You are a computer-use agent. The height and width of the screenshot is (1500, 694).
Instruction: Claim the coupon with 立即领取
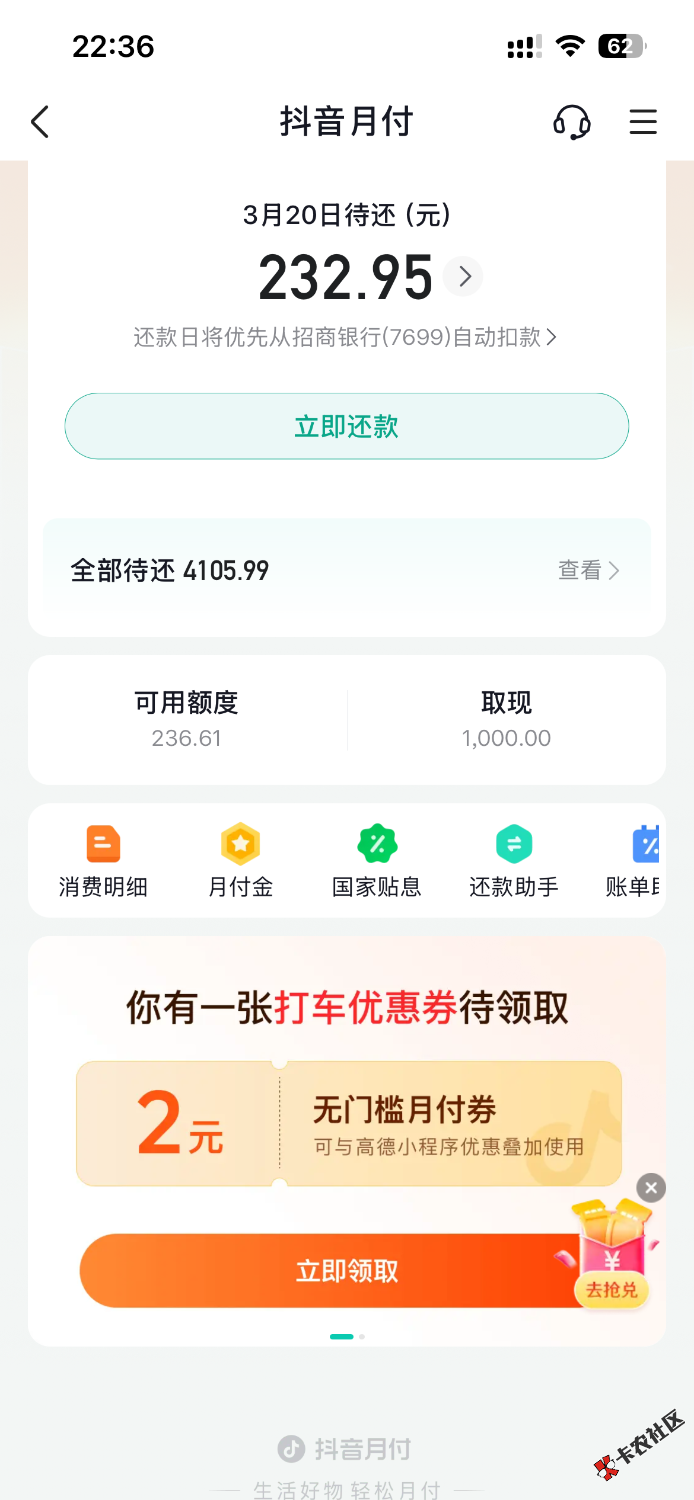330,1271
